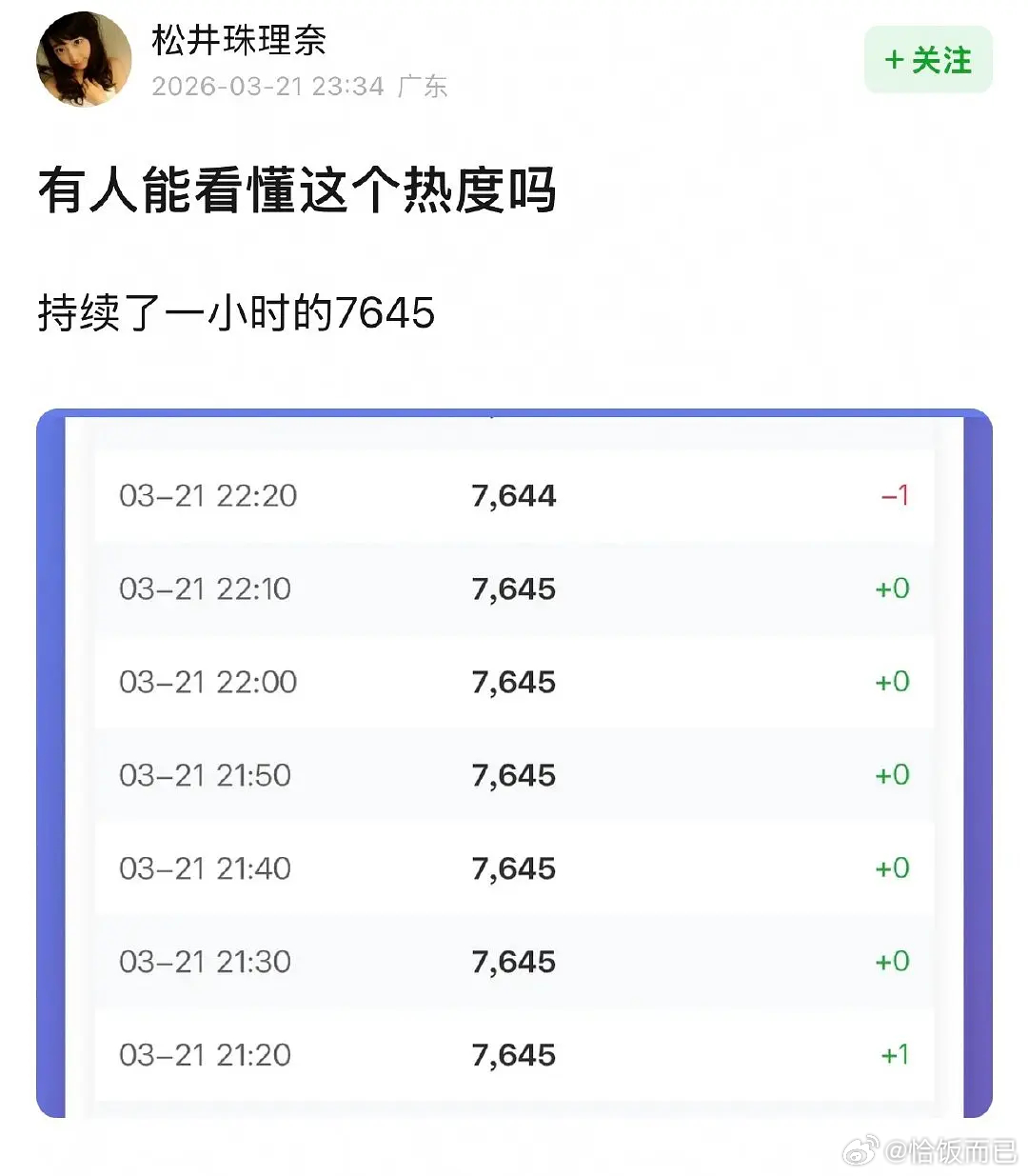Click the location label 广东
This screenshot has height=1176, width=1028.
click(422, 86)
